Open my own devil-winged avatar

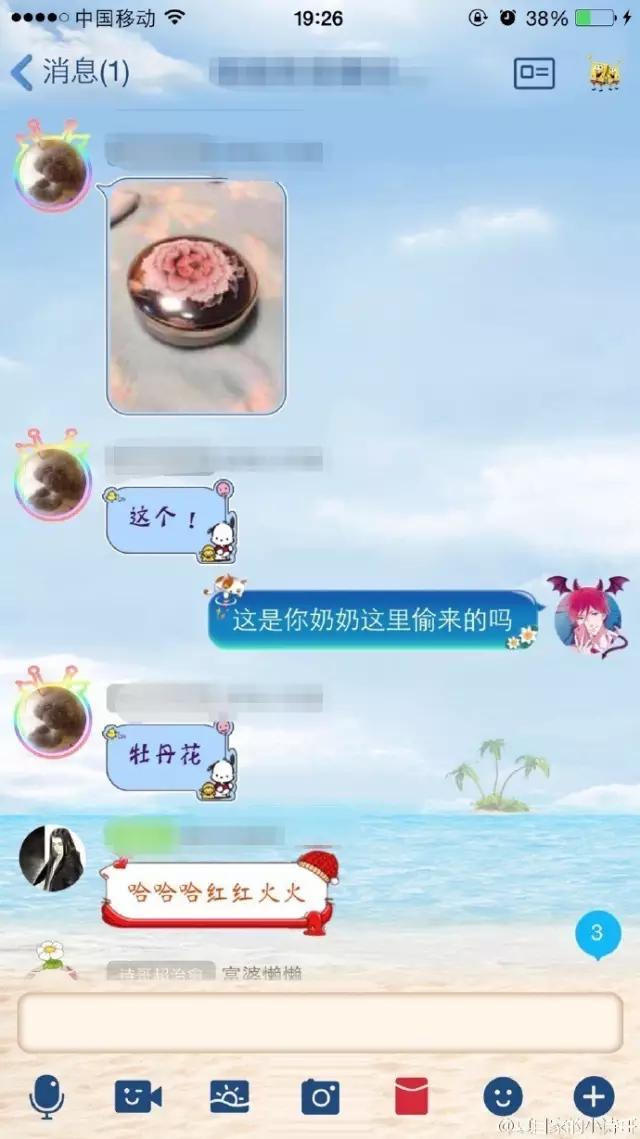pyautogui.click(x=588, y=617)
